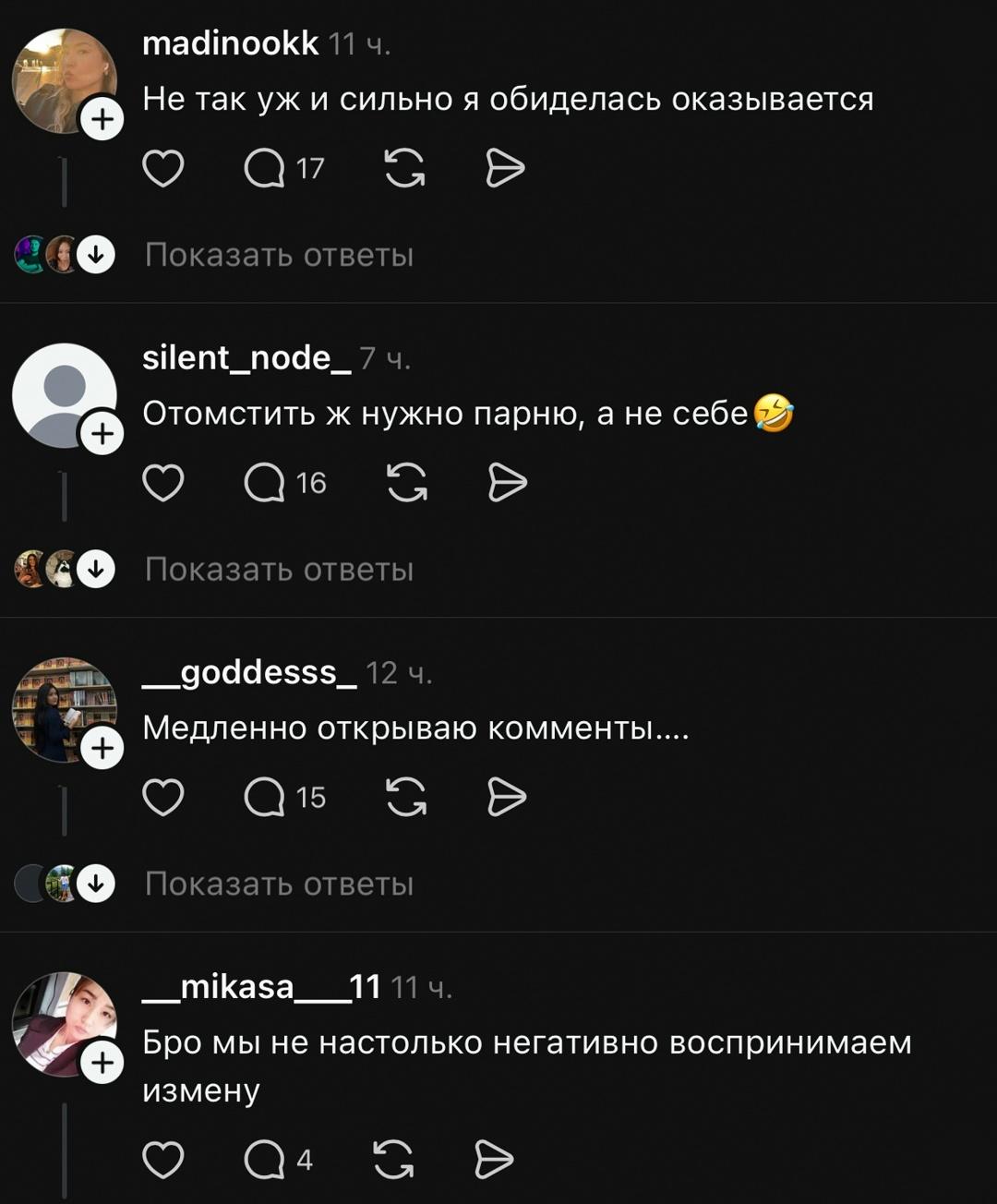Repost madinookk's comment
The height and width of the screenshot is (1204, 997).
point(404,169)
